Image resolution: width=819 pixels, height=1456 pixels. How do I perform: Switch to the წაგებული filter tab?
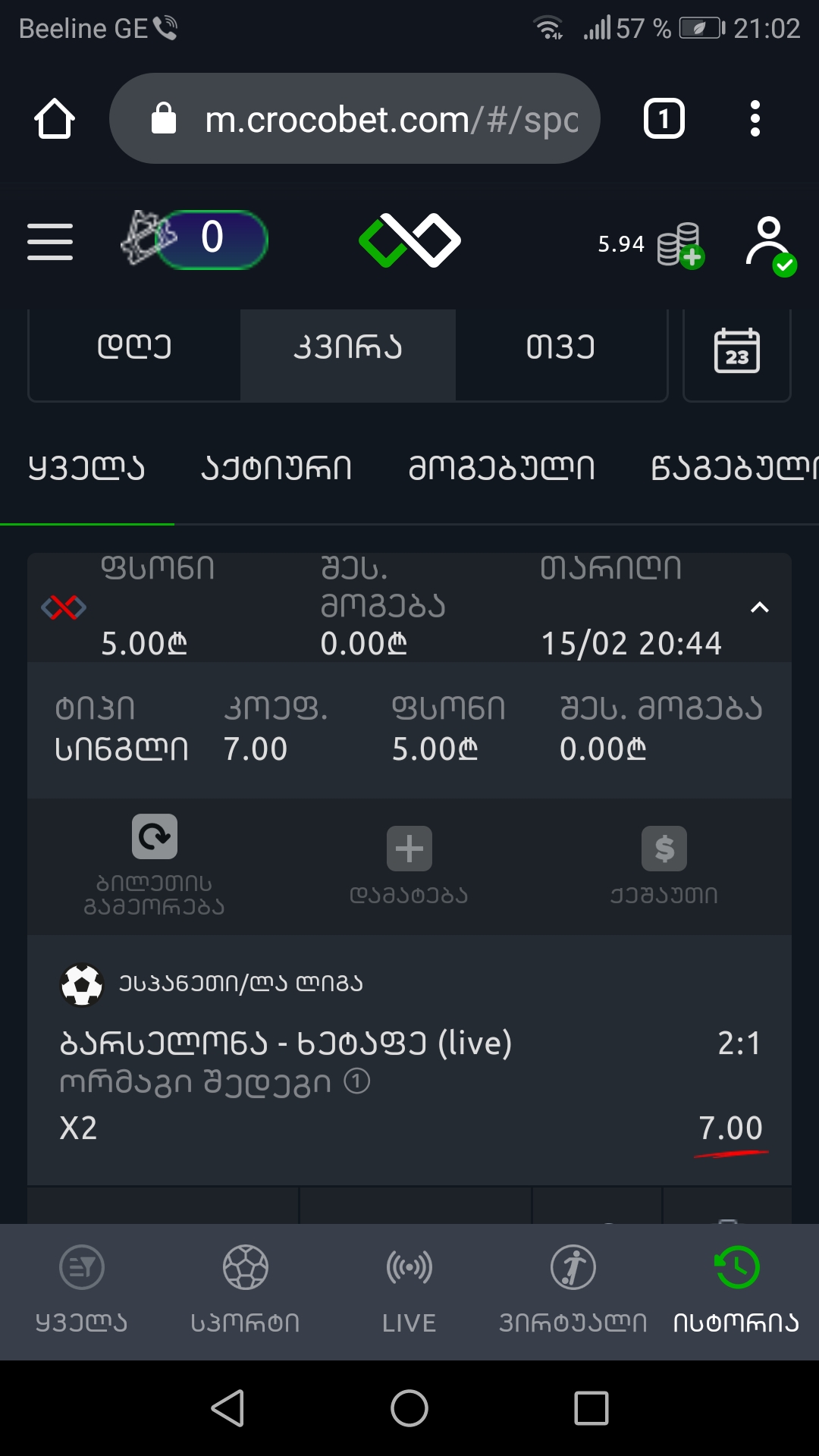coord(733,469)
